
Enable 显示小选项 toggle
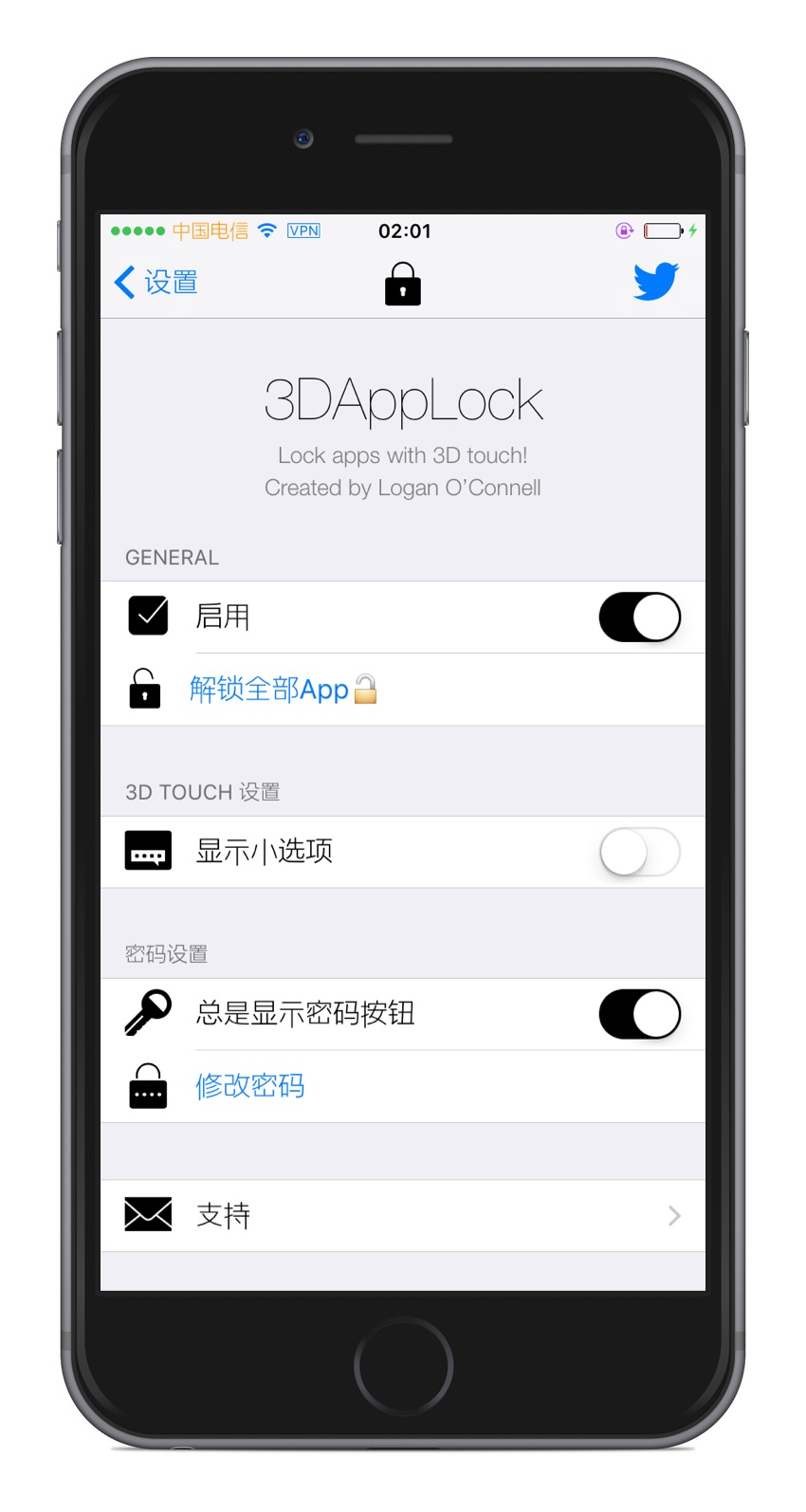(639, 852)
